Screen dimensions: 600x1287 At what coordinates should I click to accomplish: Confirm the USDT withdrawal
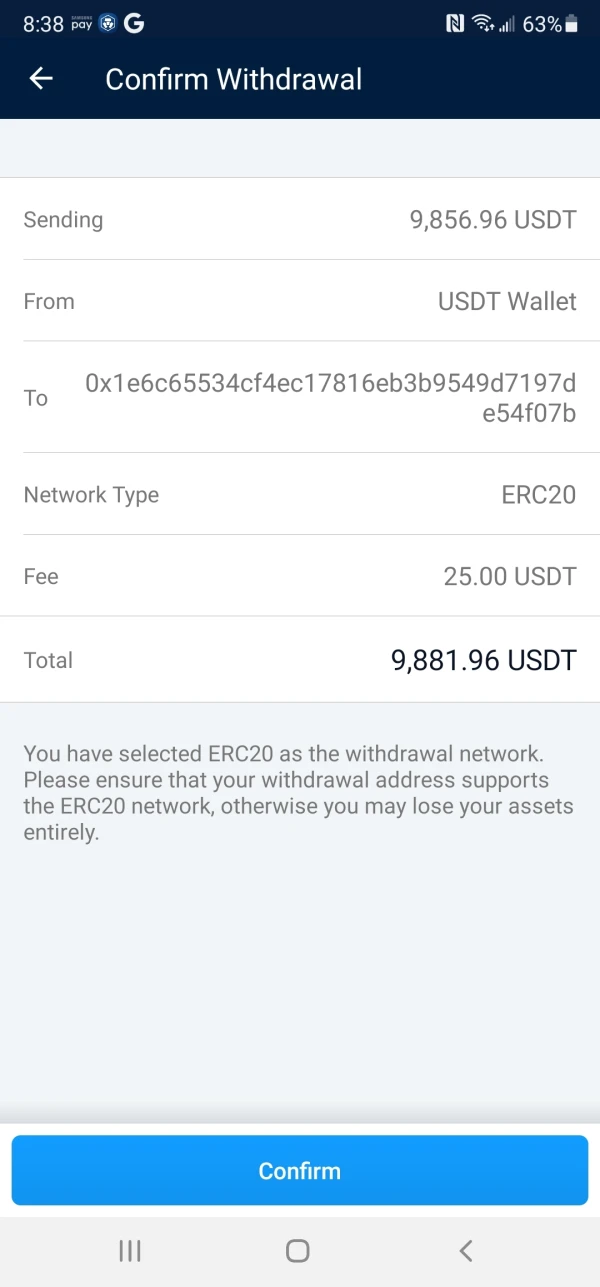click(x=300, y=1170)
